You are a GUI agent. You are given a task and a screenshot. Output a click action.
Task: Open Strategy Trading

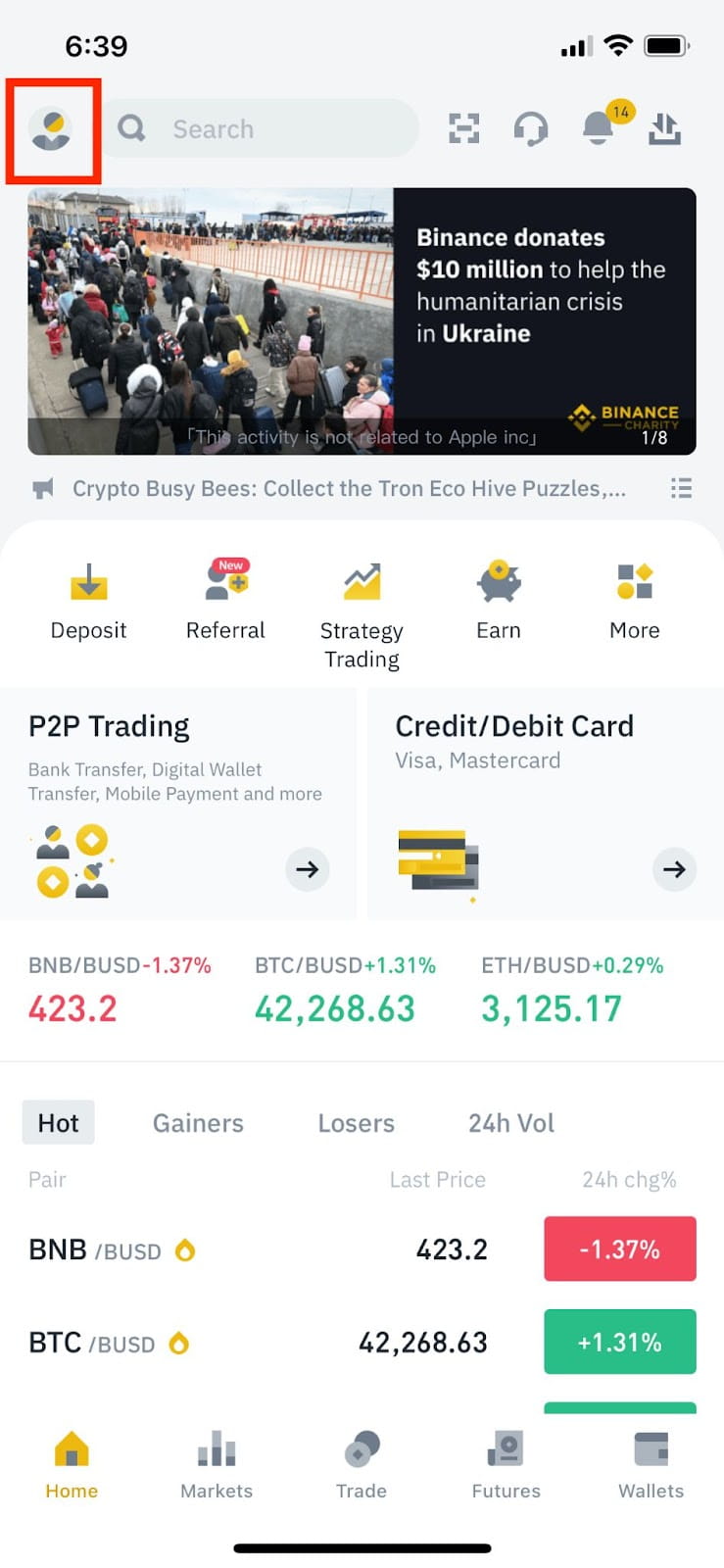coord(362,612)
